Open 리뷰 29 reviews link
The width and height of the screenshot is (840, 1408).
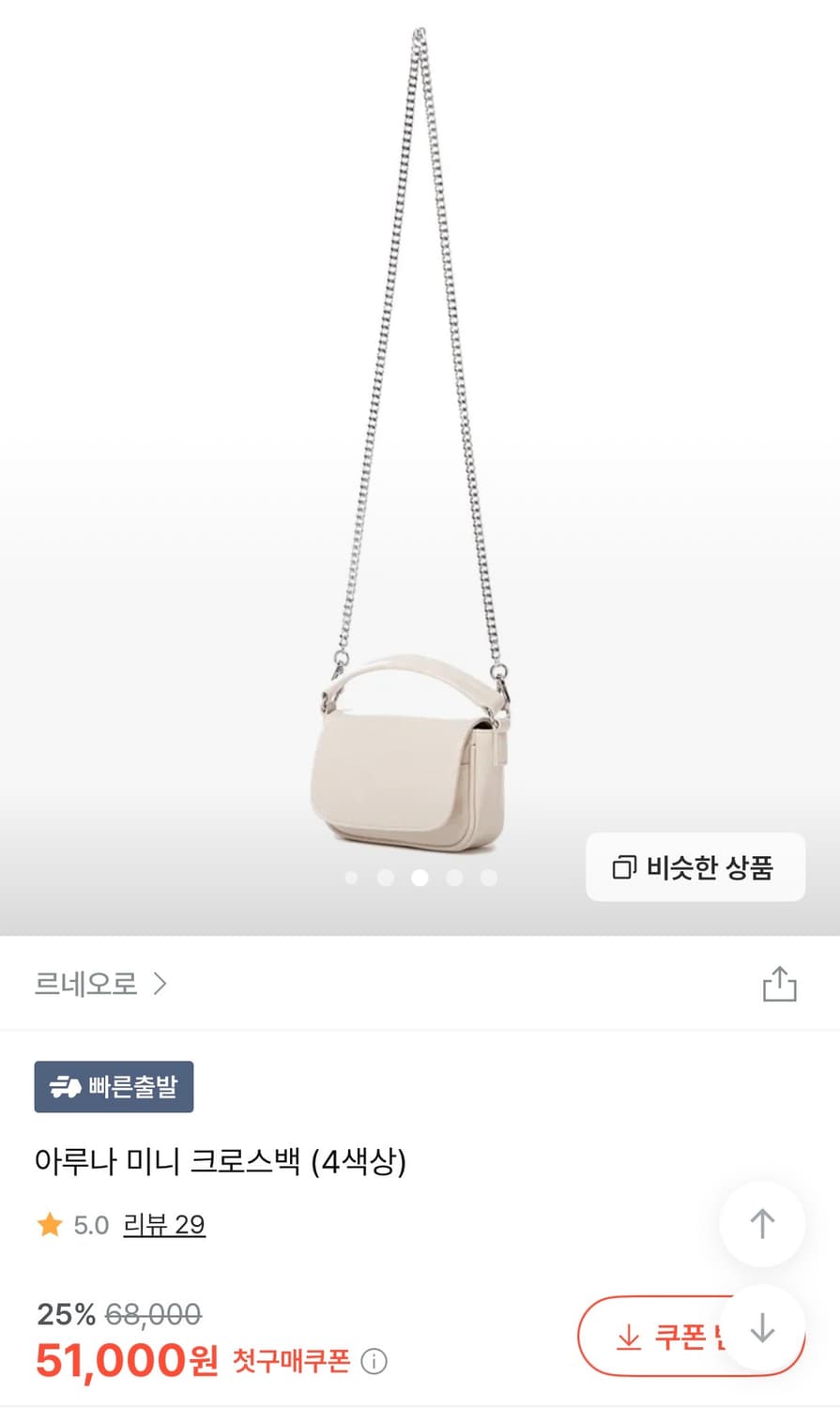(164, 1225)
